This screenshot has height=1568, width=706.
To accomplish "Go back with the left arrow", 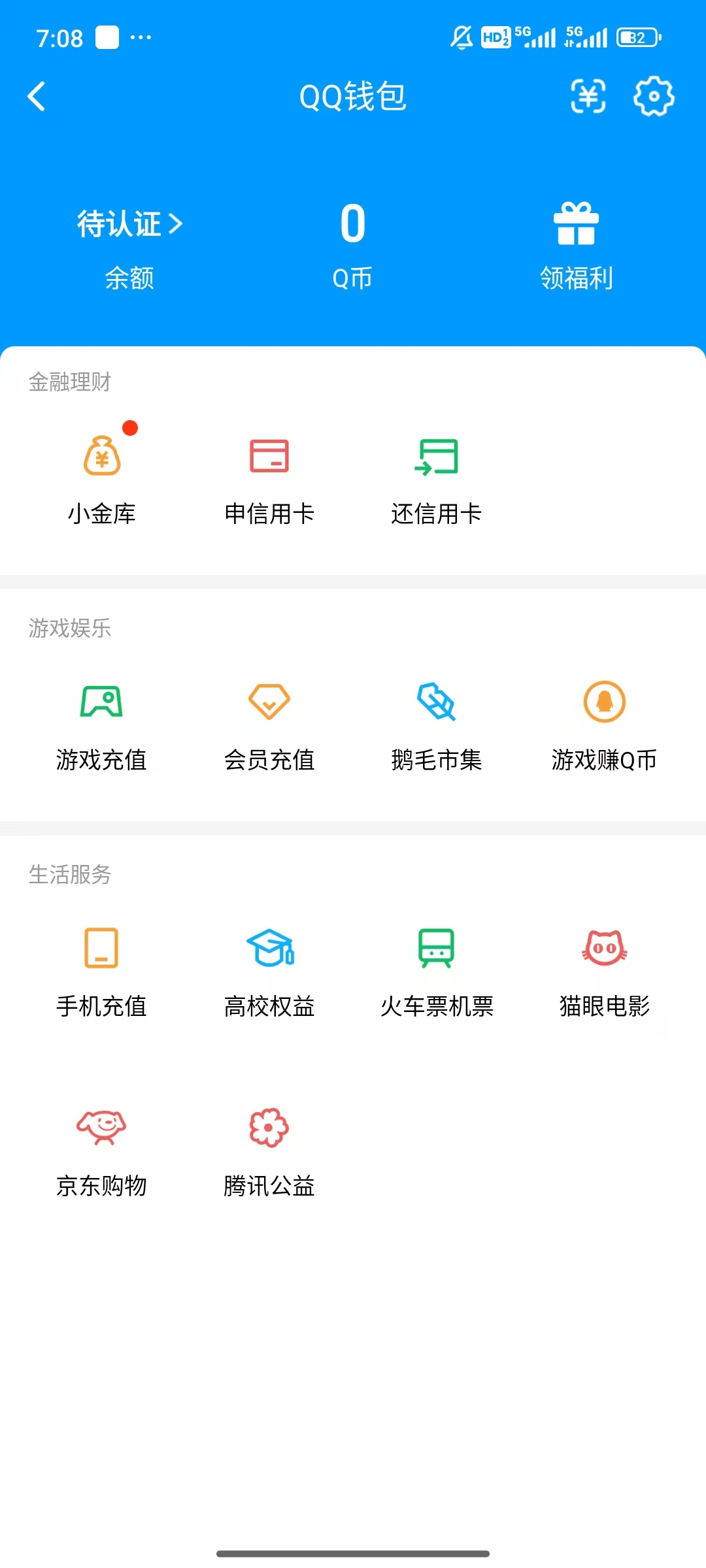I will coord(37,97).
